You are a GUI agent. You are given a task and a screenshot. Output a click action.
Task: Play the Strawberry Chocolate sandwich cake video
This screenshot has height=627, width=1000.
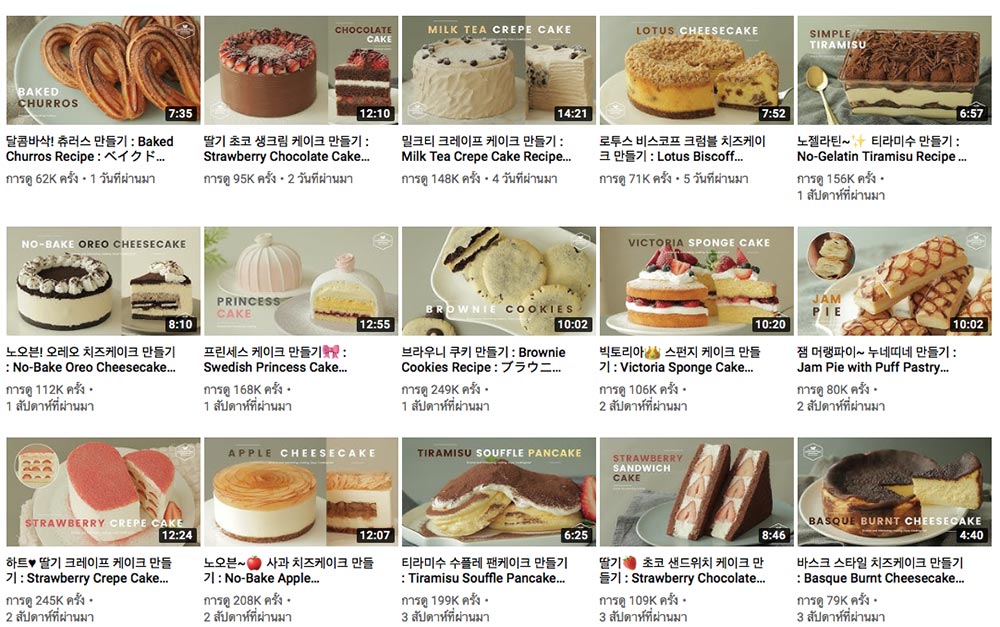(695, 491)
